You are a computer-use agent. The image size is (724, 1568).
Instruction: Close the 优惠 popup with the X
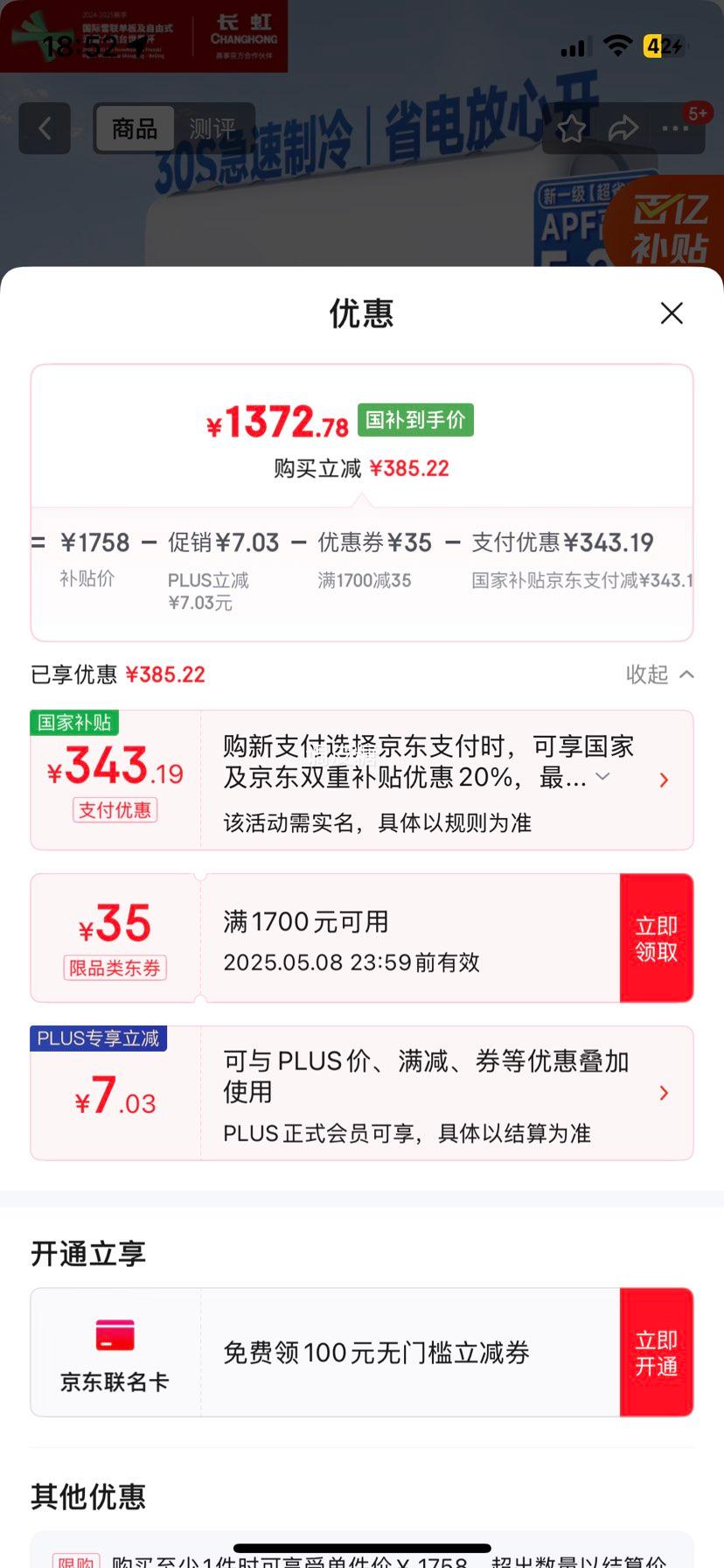coord(672,312)
